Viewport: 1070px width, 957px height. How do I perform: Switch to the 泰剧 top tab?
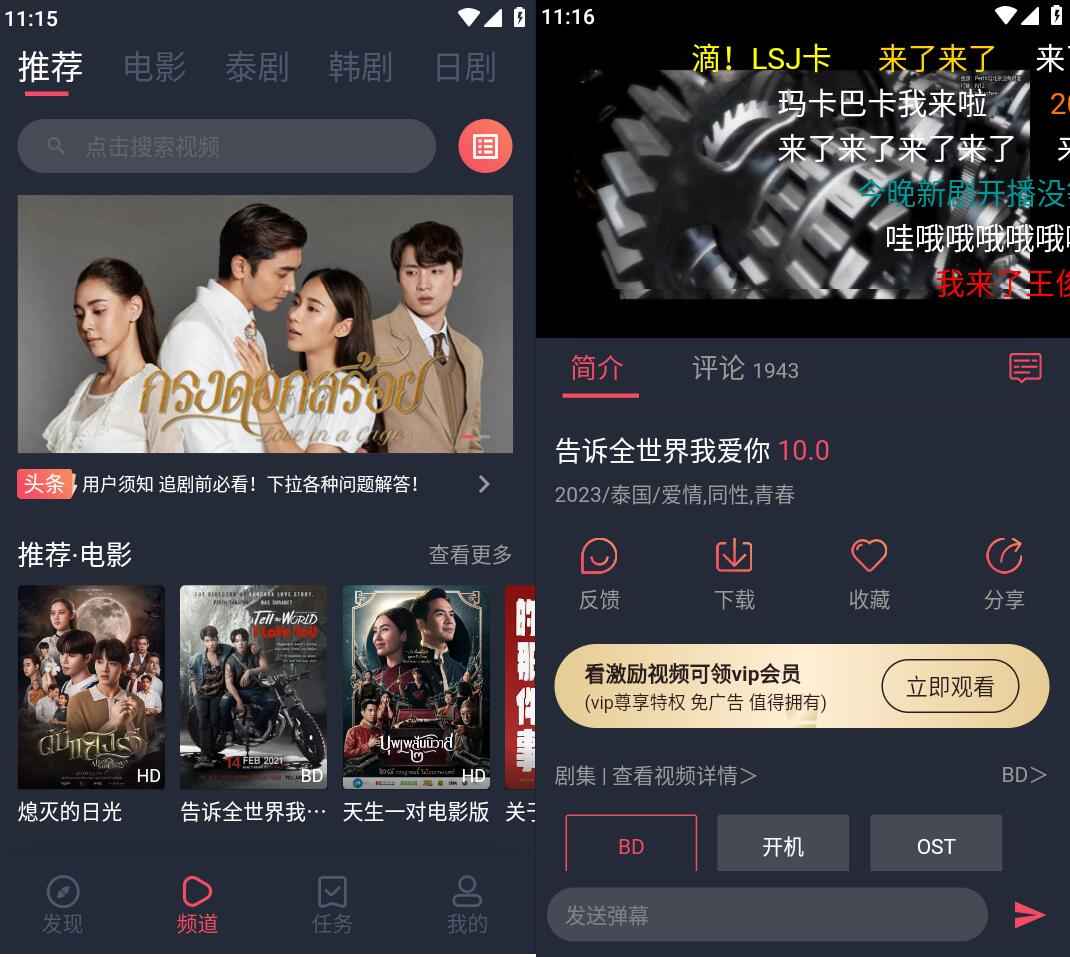coord(257,67)
